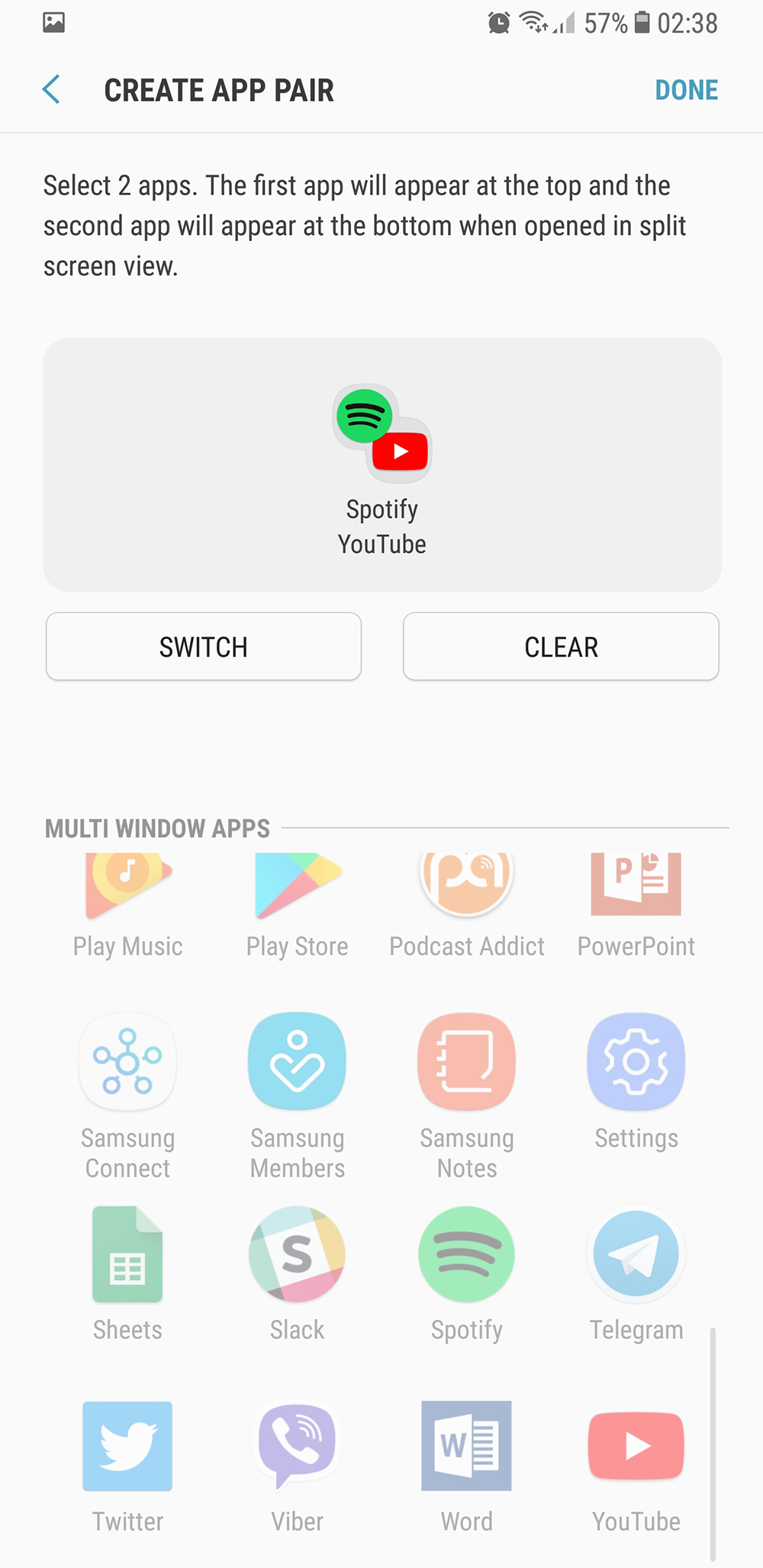
Task: Clear the selected app pair
Action: 561,647
